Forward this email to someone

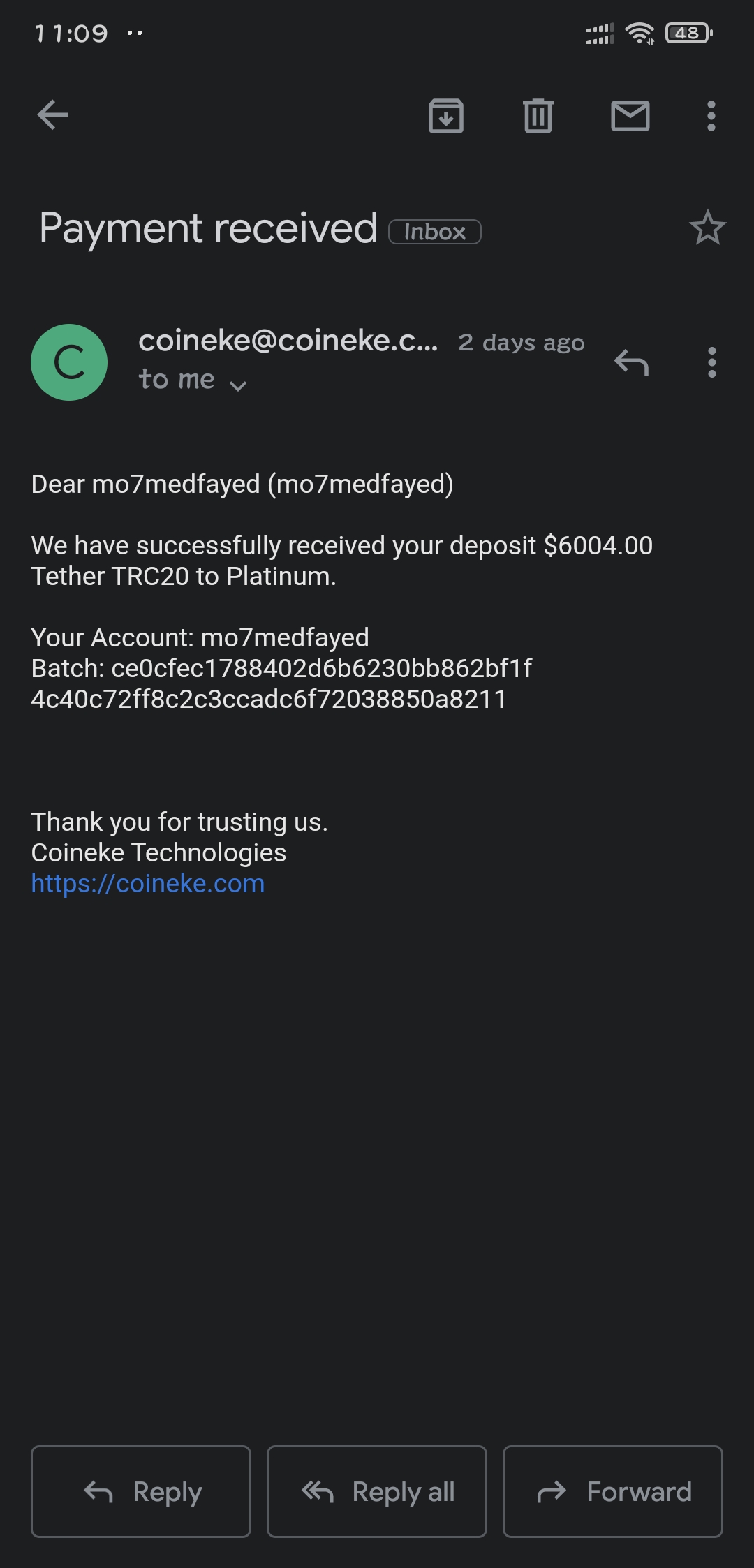pos(612,1492)
